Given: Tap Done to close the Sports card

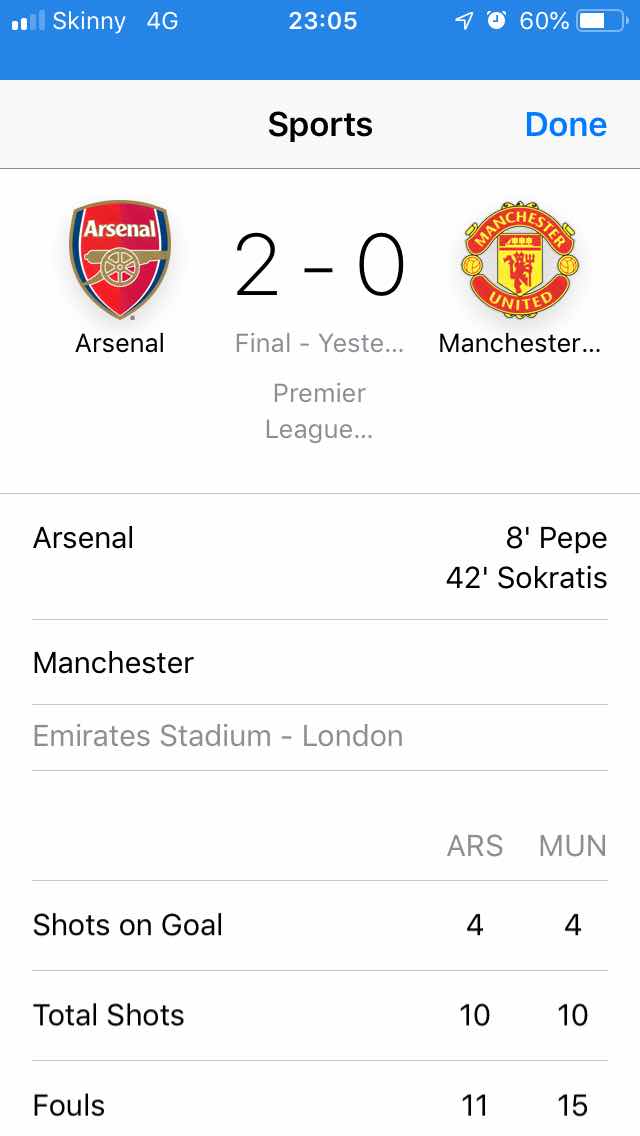Looking at the screenshot, I should pos(565,125).
